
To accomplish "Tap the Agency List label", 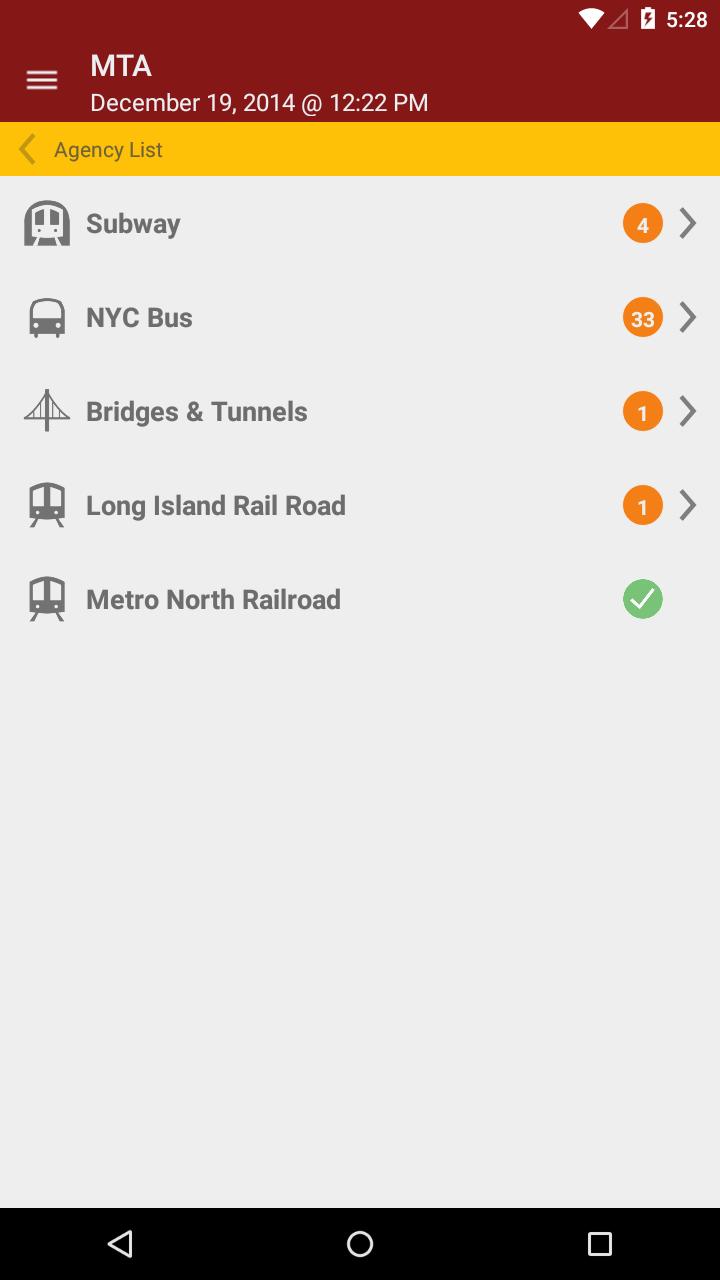I will [108, 148].
